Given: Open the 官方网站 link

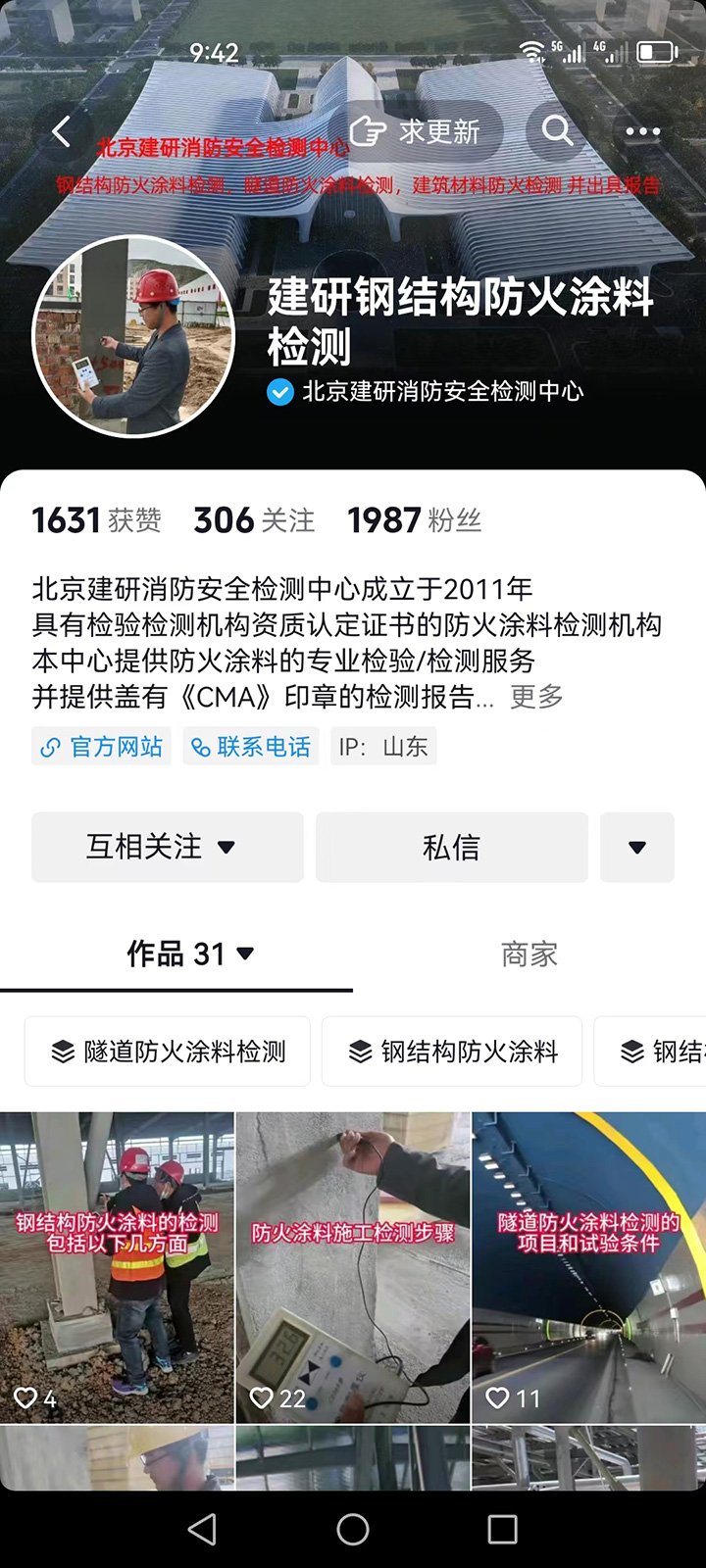Looking at the screenshot, I should click(x=101, y=747).
